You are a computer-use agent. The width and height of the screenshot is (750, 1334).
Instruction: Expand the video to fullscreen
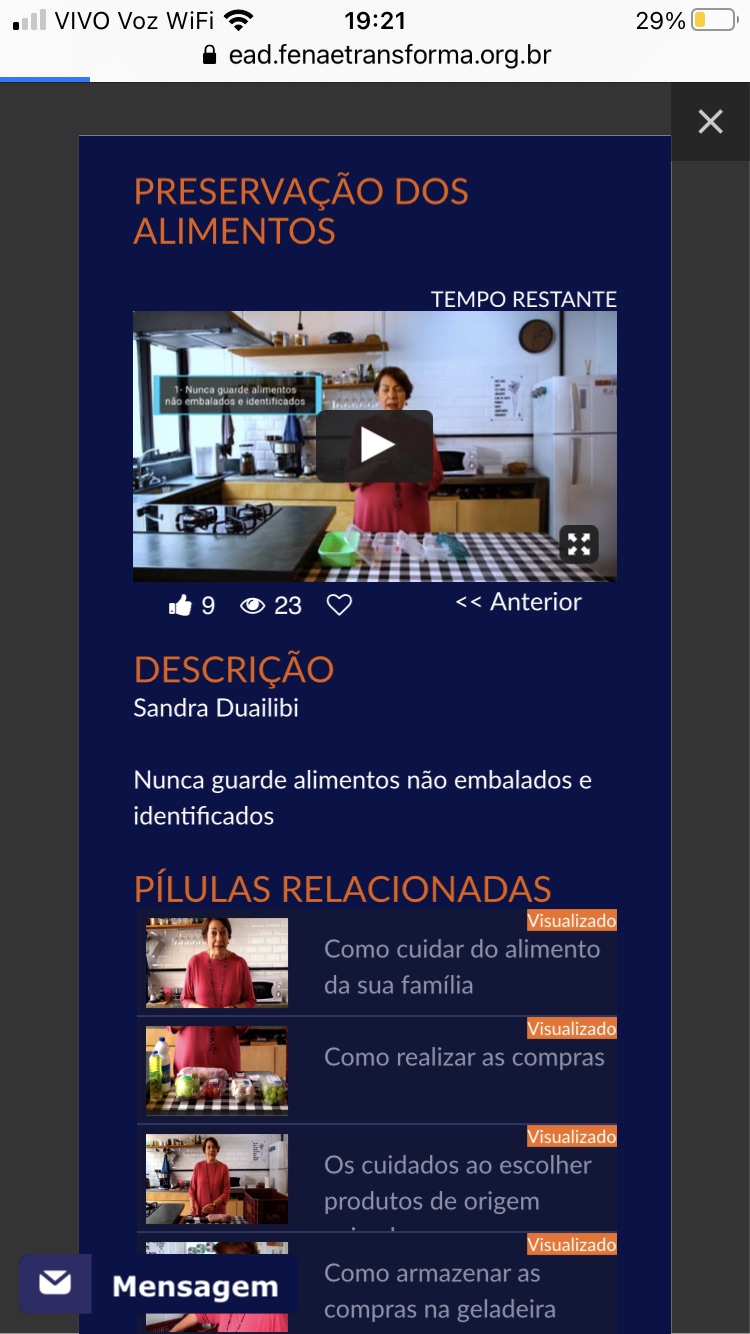(579, 544)
